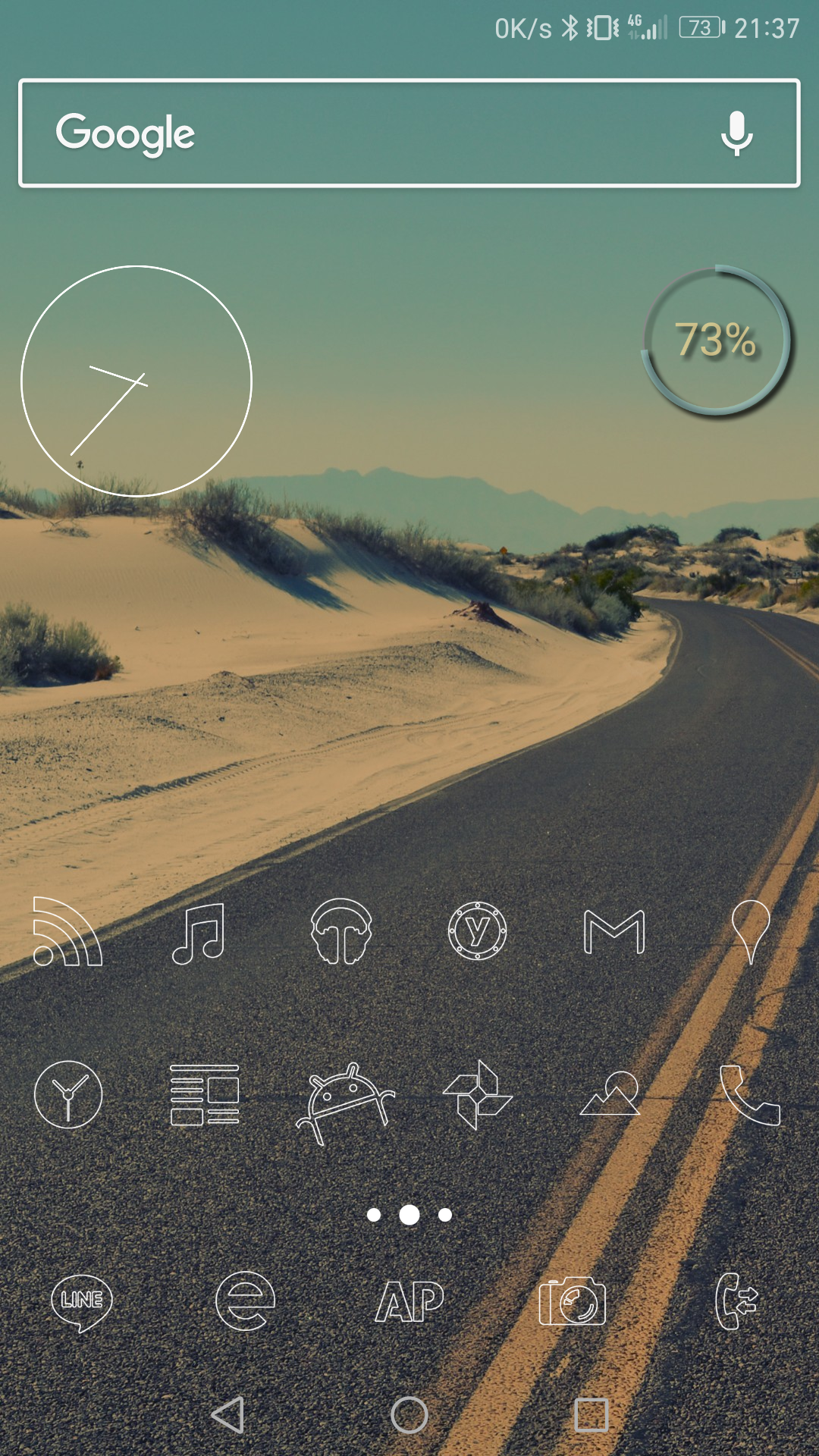Image resolution: width=819 pixels, height=1456 pixels.
Task: Open the 73% battery widget
Action: click(x=716, y=340)
